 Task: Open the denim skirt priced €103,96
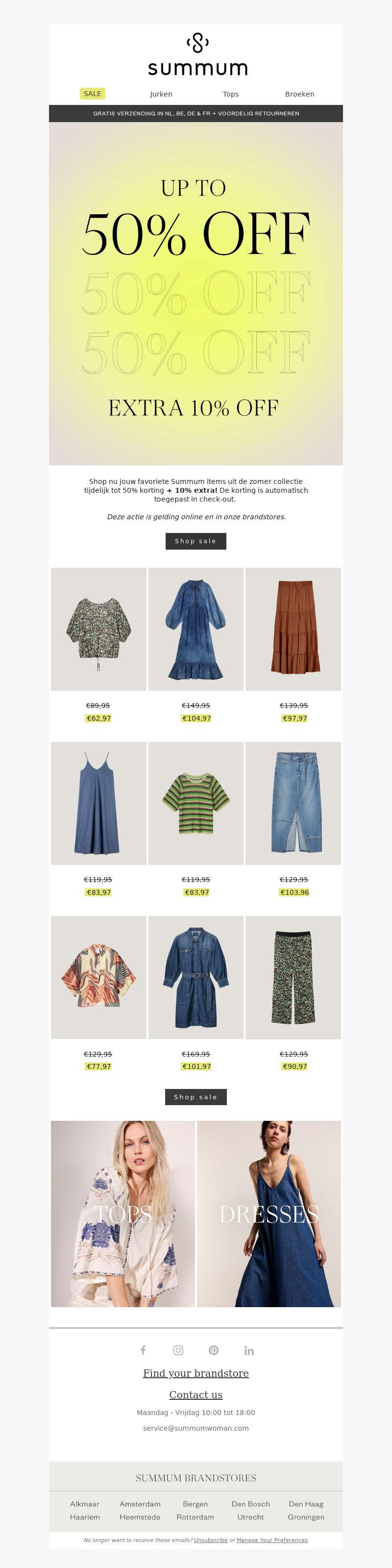[294, 804]
